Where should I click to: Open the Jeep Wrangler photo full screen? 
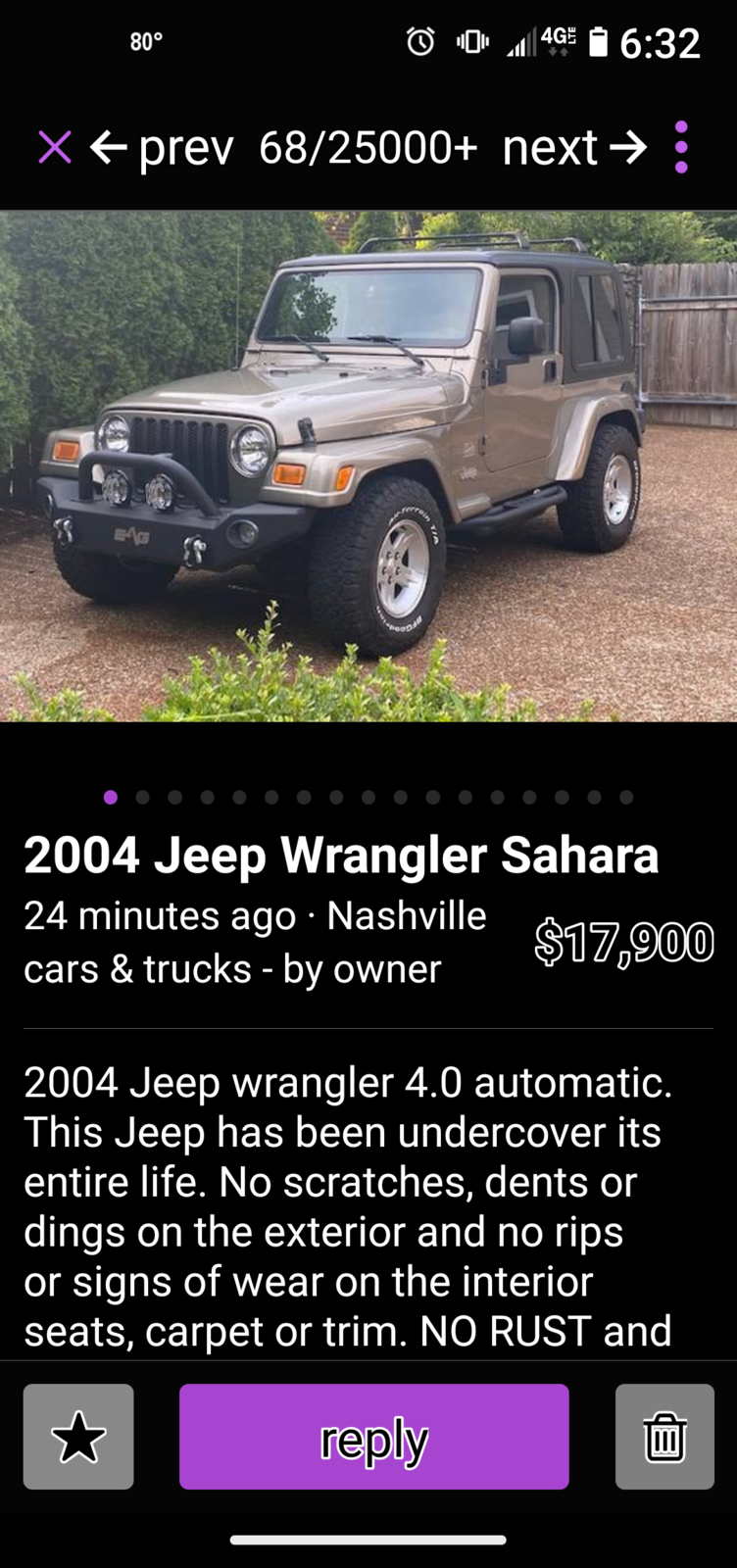[x=368, y=465]
